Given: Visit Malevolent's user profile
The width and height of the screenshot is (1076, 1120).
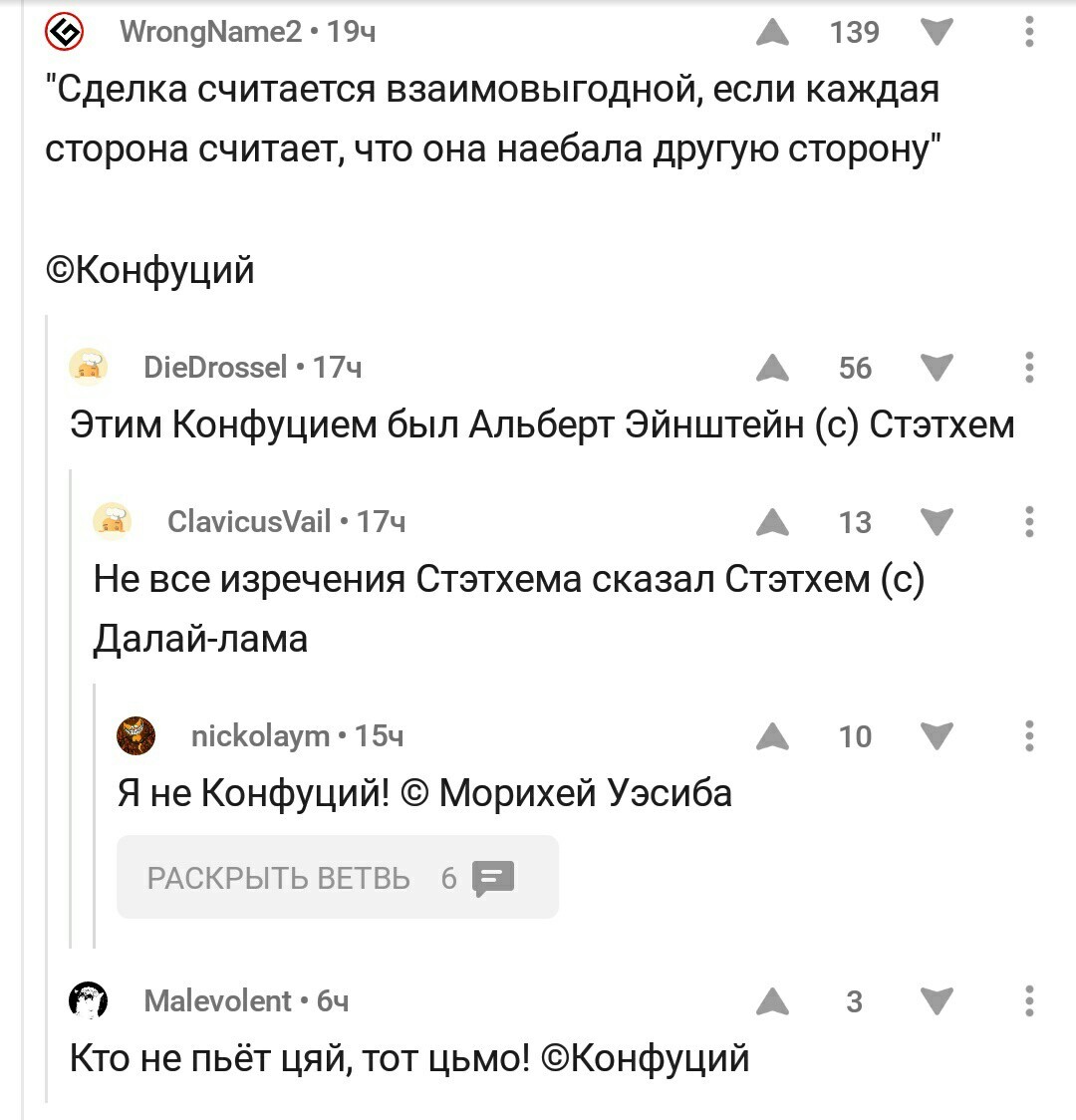Looking at the screenshot, I should pyautogui.click(x=217, y=1000).
